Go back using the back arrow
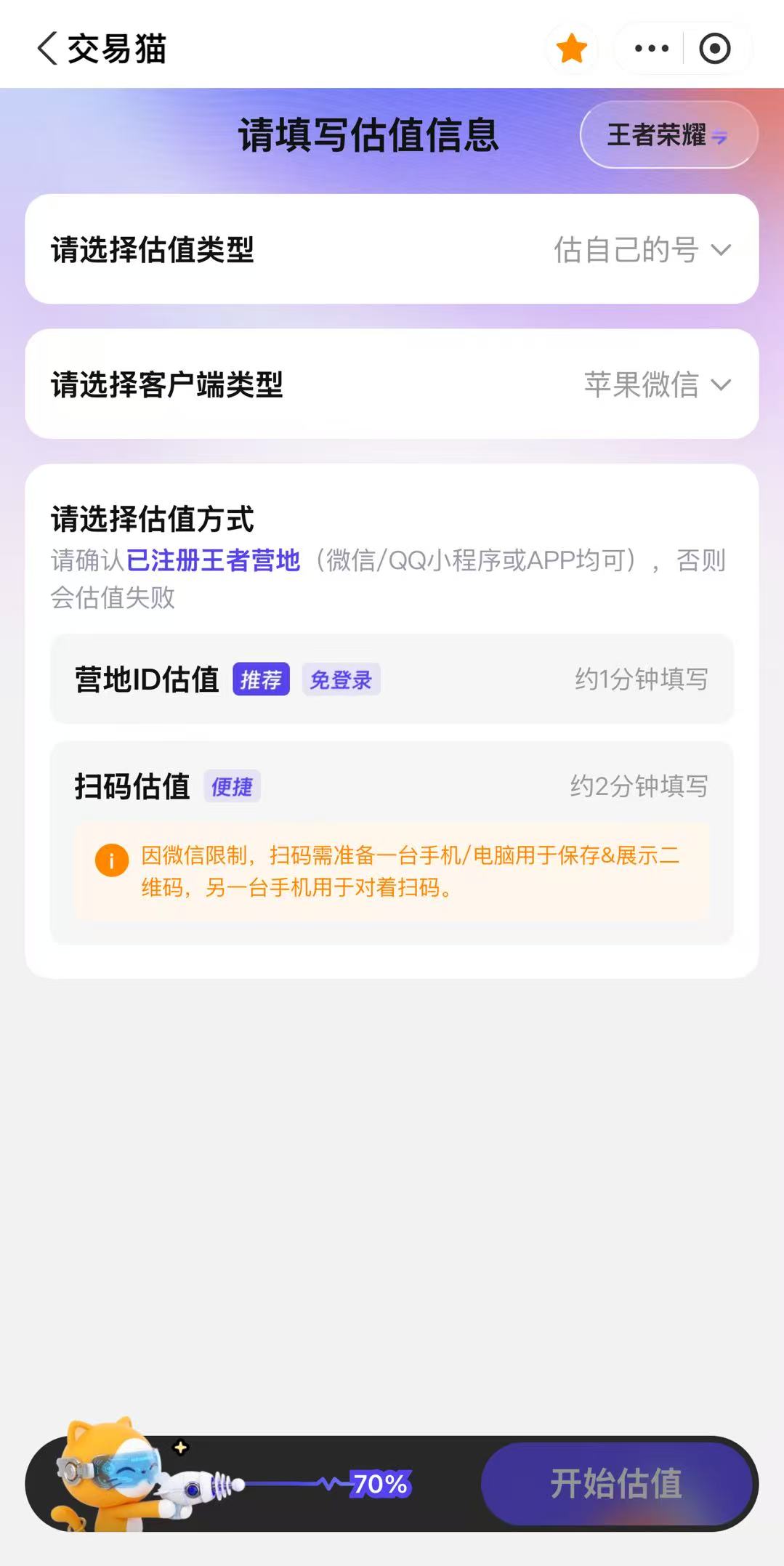Screen dimensions: 784x1566 tap(47, 49)
